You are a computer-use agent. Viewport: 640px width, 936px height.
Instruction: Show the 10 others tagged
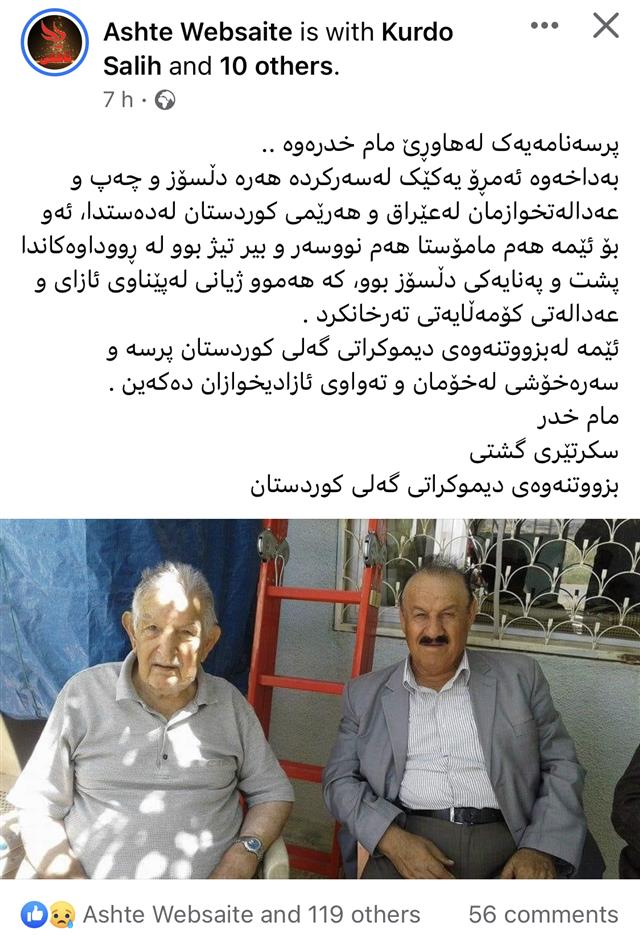pyautogui.click(x=277, y=66)
